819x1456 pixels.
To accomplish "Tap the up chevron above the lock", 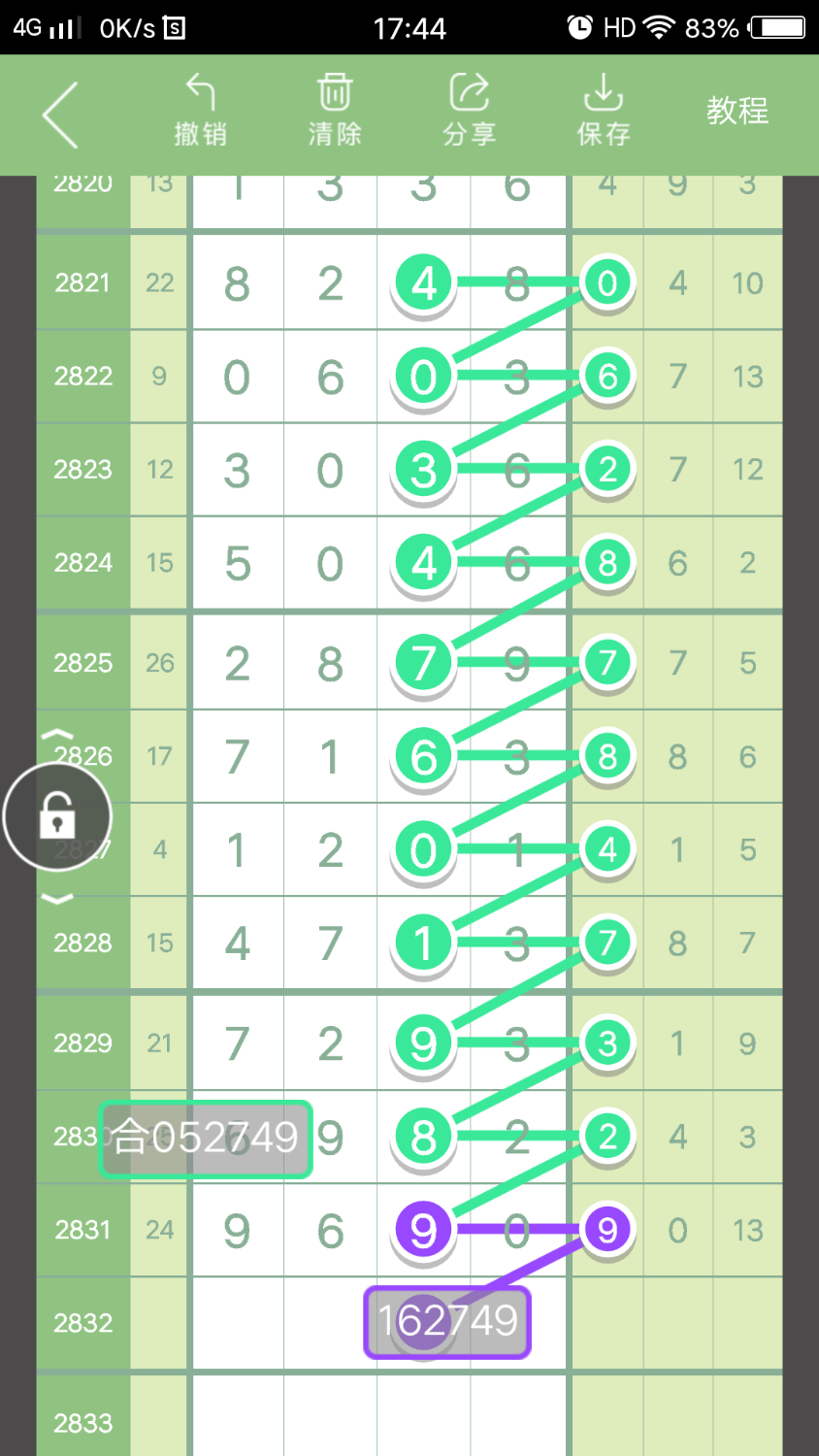I will (57, 735).
